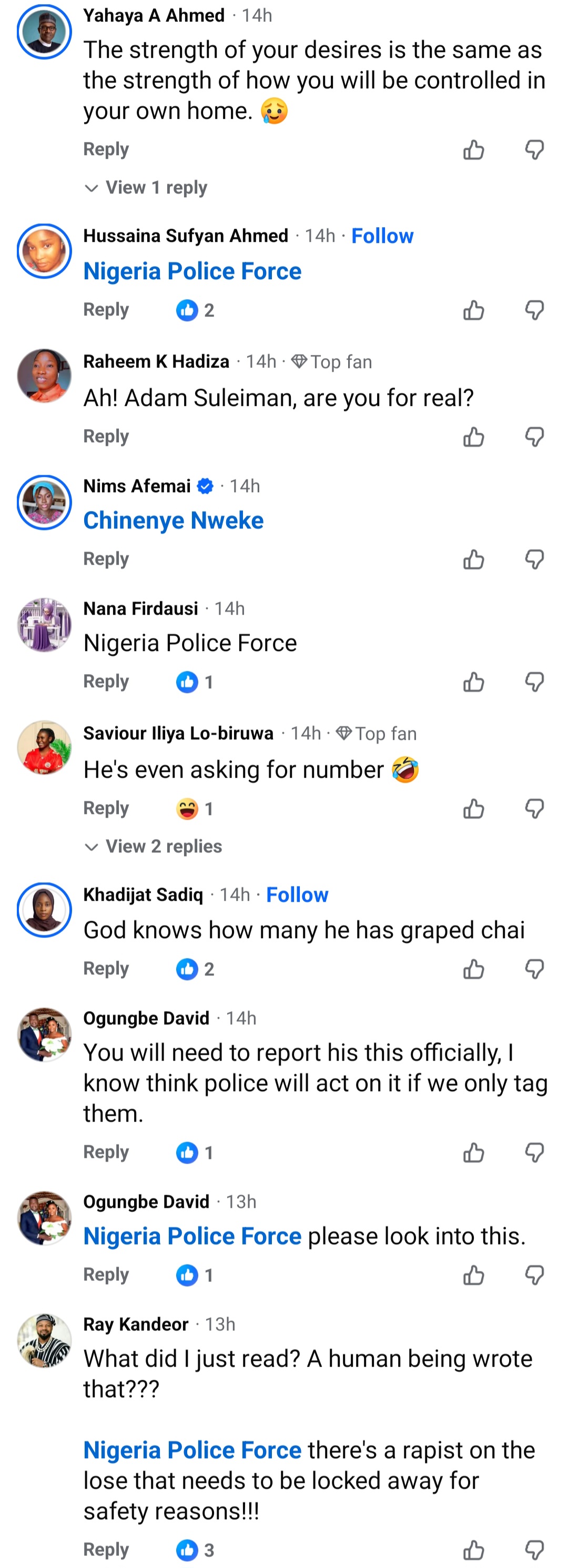Toggle thumbs up on Ogungbe David's first comment
This screenshot has height=1568, width=568.
(x=474, y=1152)
